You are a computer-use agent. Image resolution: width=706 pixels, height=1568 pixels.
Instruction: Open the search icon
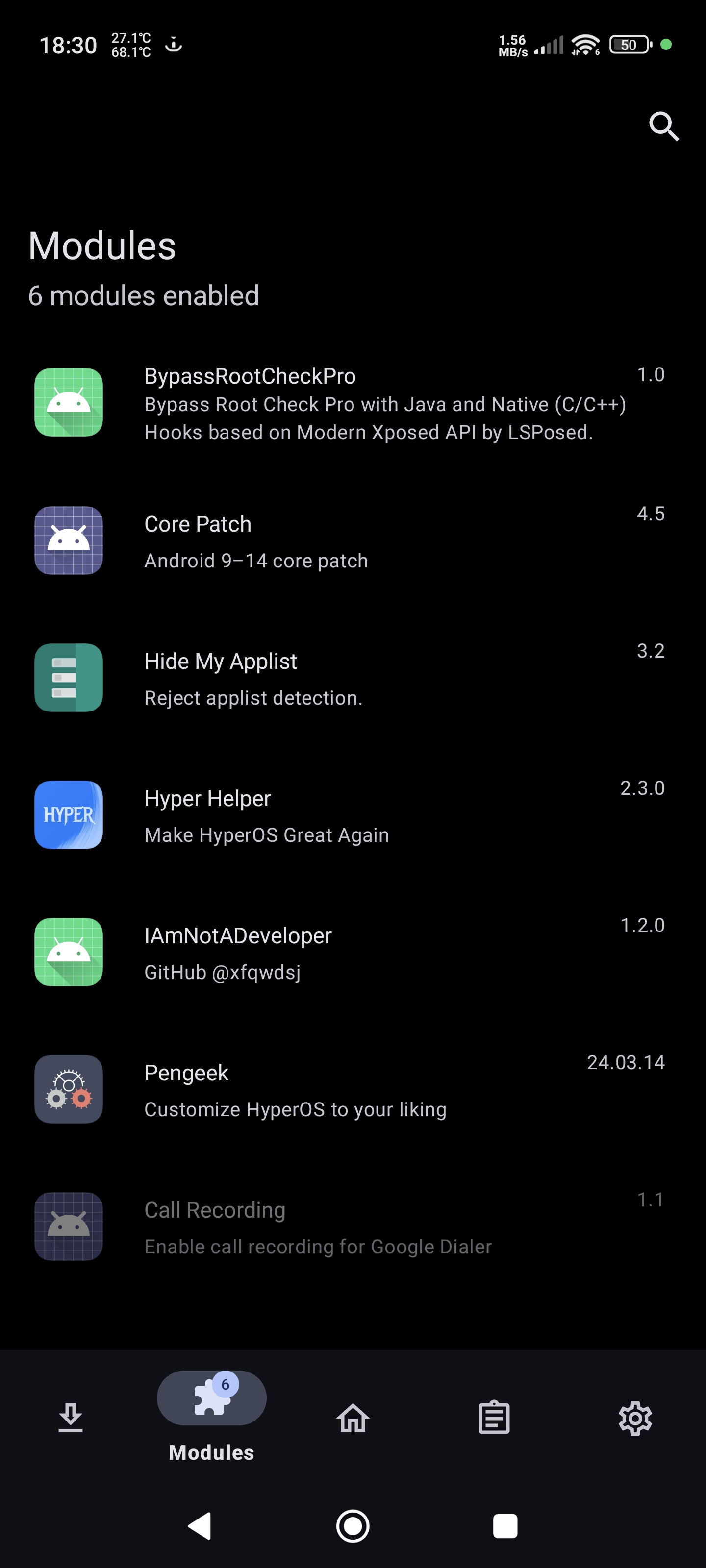(663, 126)
